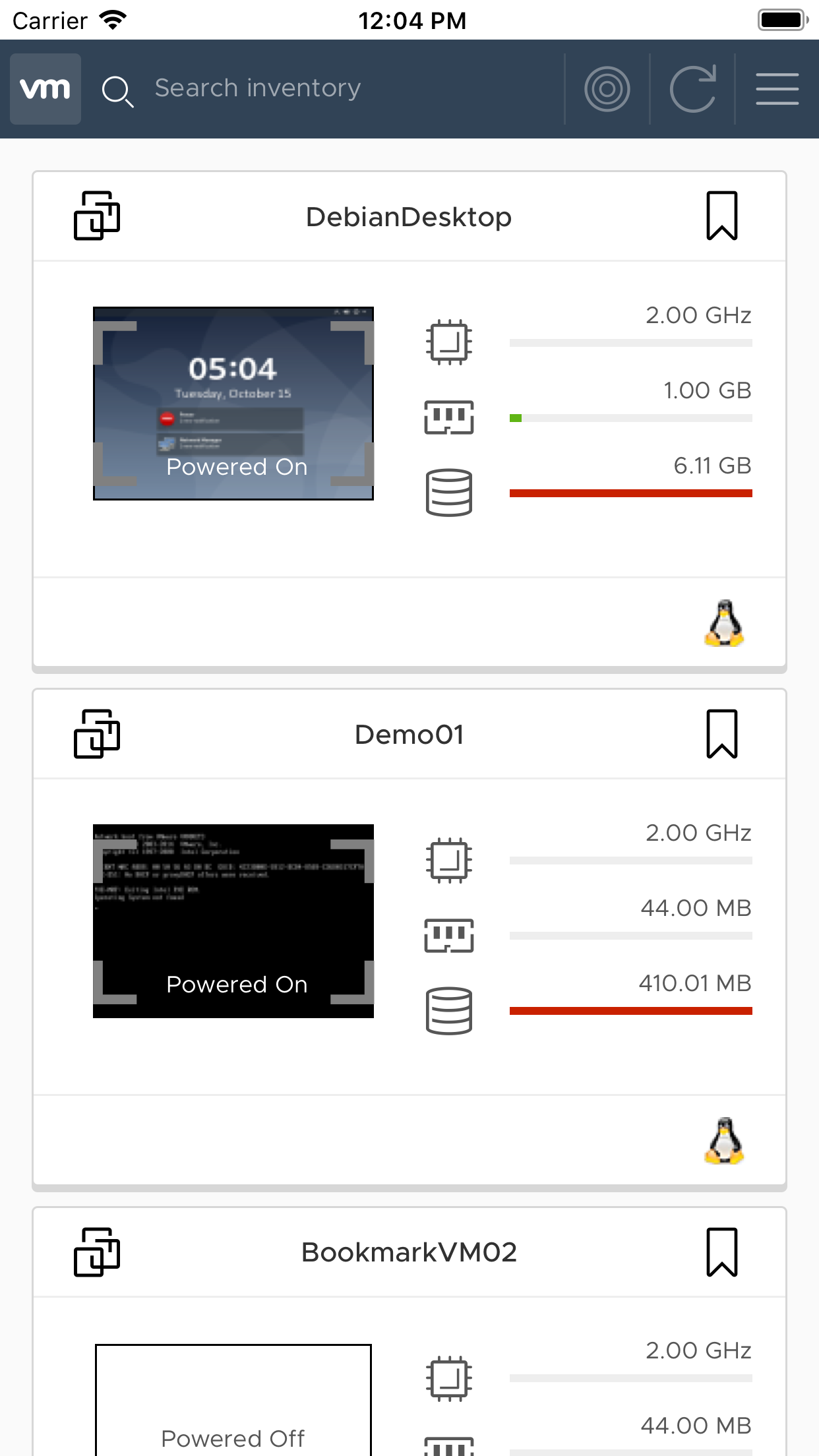Click the CPU icon on DebianDesktop card
Screen dimensions: 819x1456
(x=448, y=341)
